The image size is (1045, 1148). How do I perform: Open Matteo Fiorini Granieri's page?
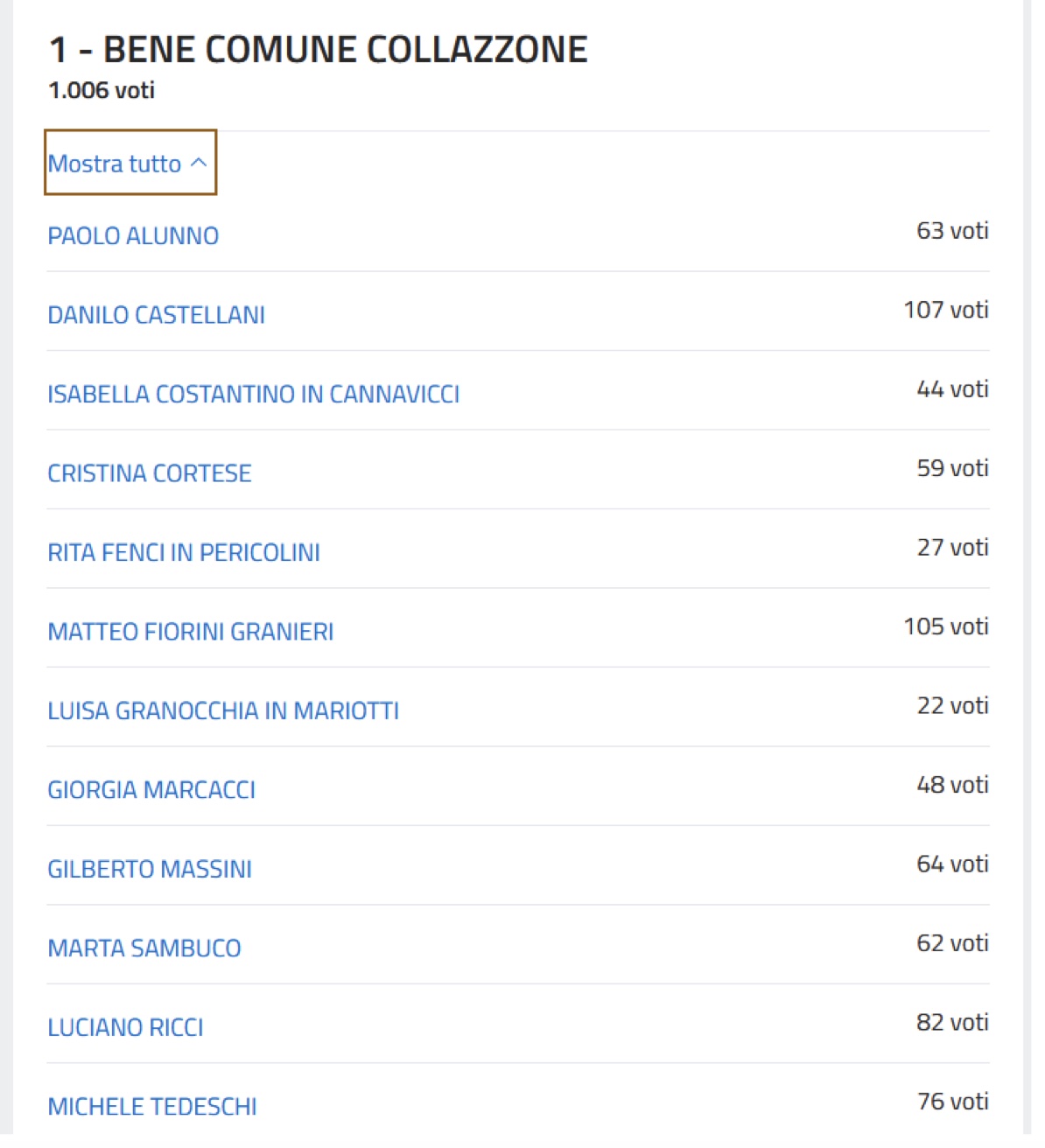pyautogui.click(x=190, y=632)
